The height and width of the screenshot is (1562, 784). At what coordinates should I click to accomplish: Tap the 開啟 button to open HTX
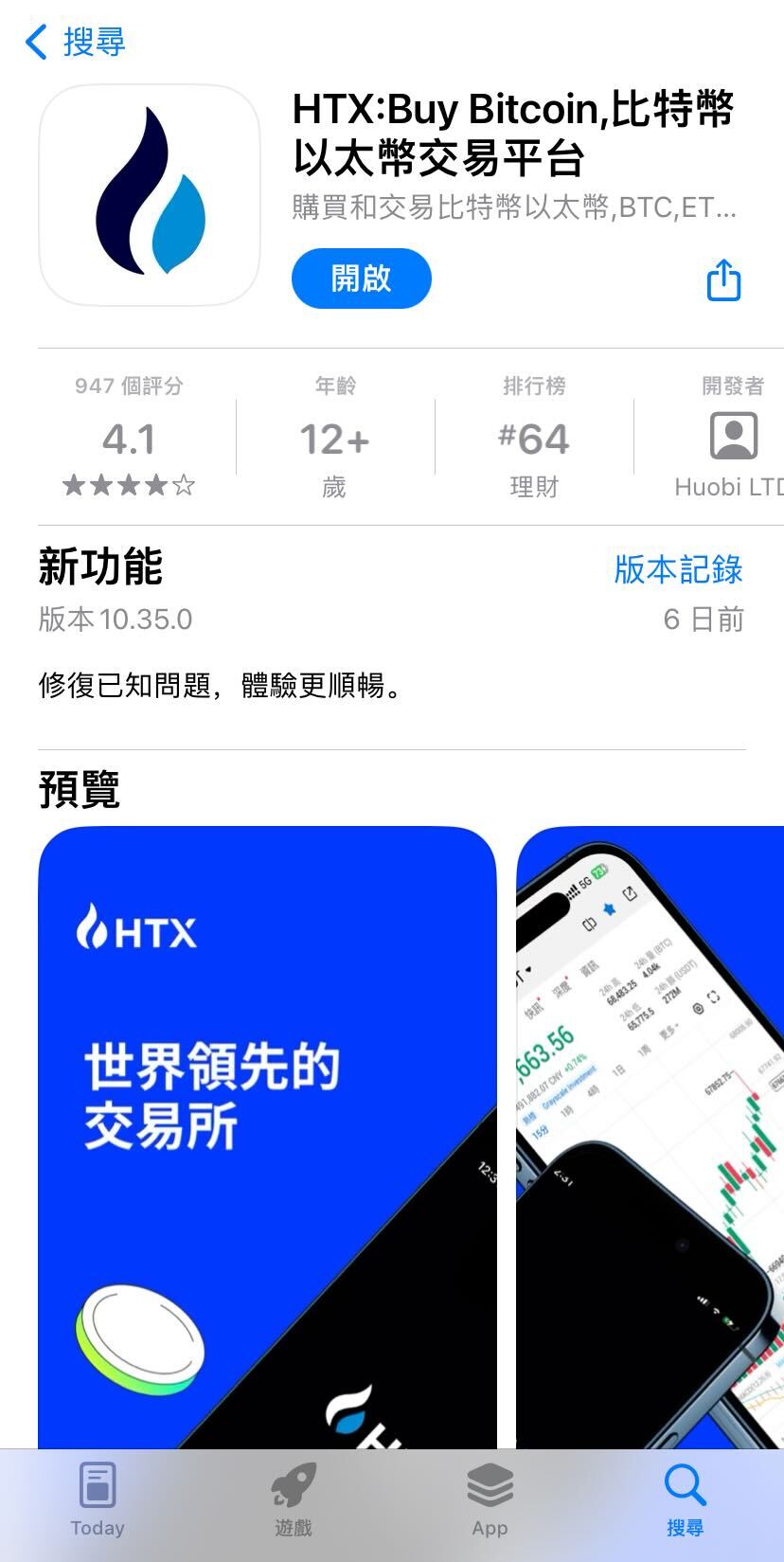361,278
